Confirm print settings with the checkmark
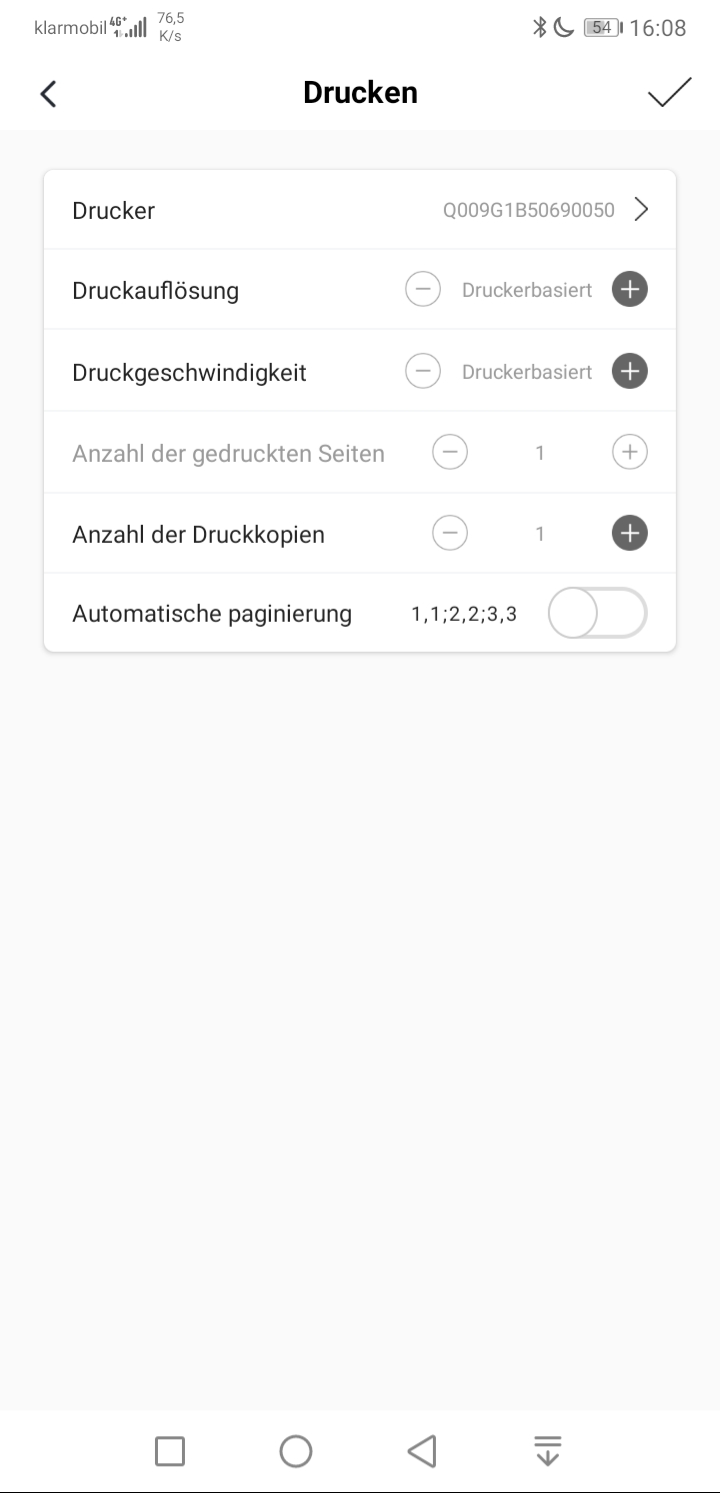720x1493 pixels. point(669,93)
